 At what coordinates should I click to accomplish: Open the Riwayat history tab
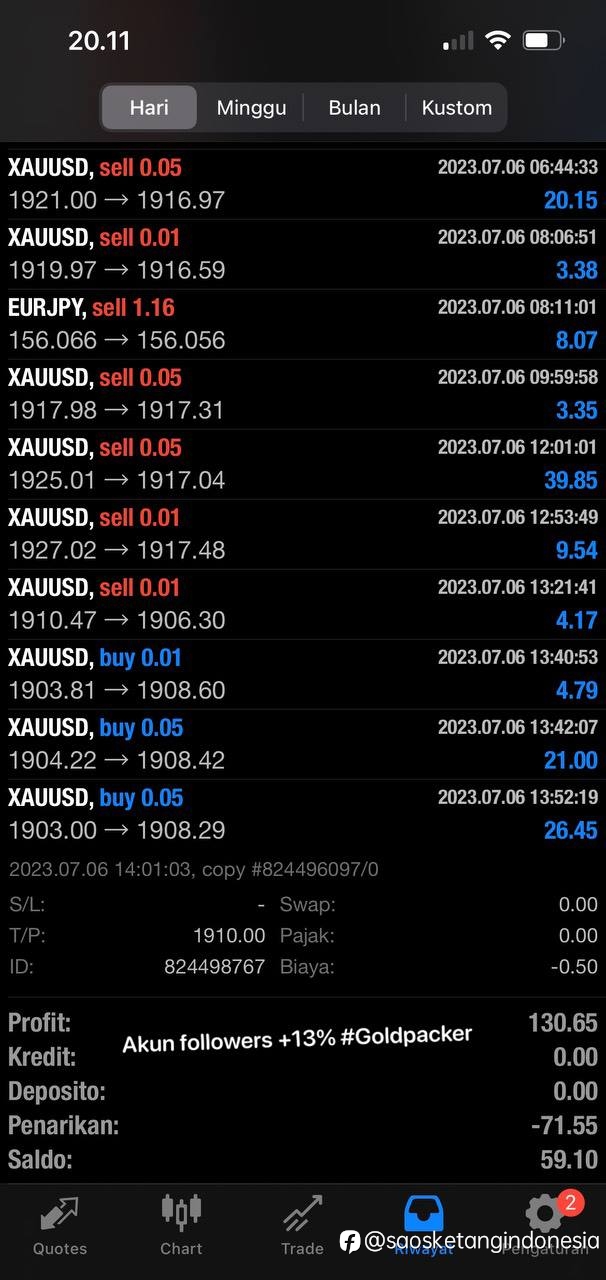point(423,1225)
